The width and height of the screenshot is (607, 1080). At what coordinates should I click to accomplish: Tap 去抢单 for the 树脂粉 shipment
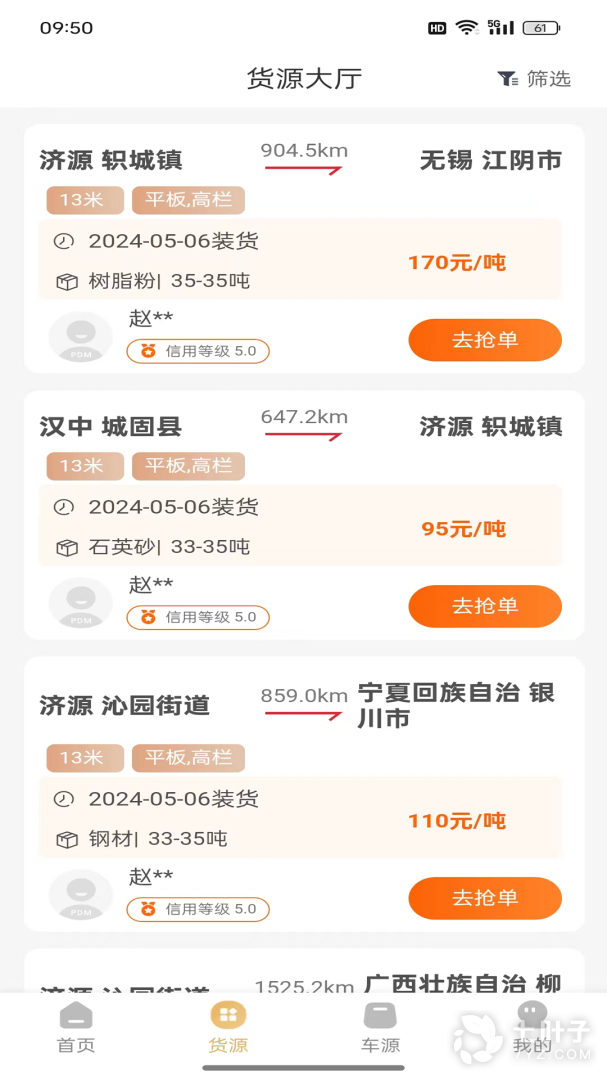(x=485, y=340)
